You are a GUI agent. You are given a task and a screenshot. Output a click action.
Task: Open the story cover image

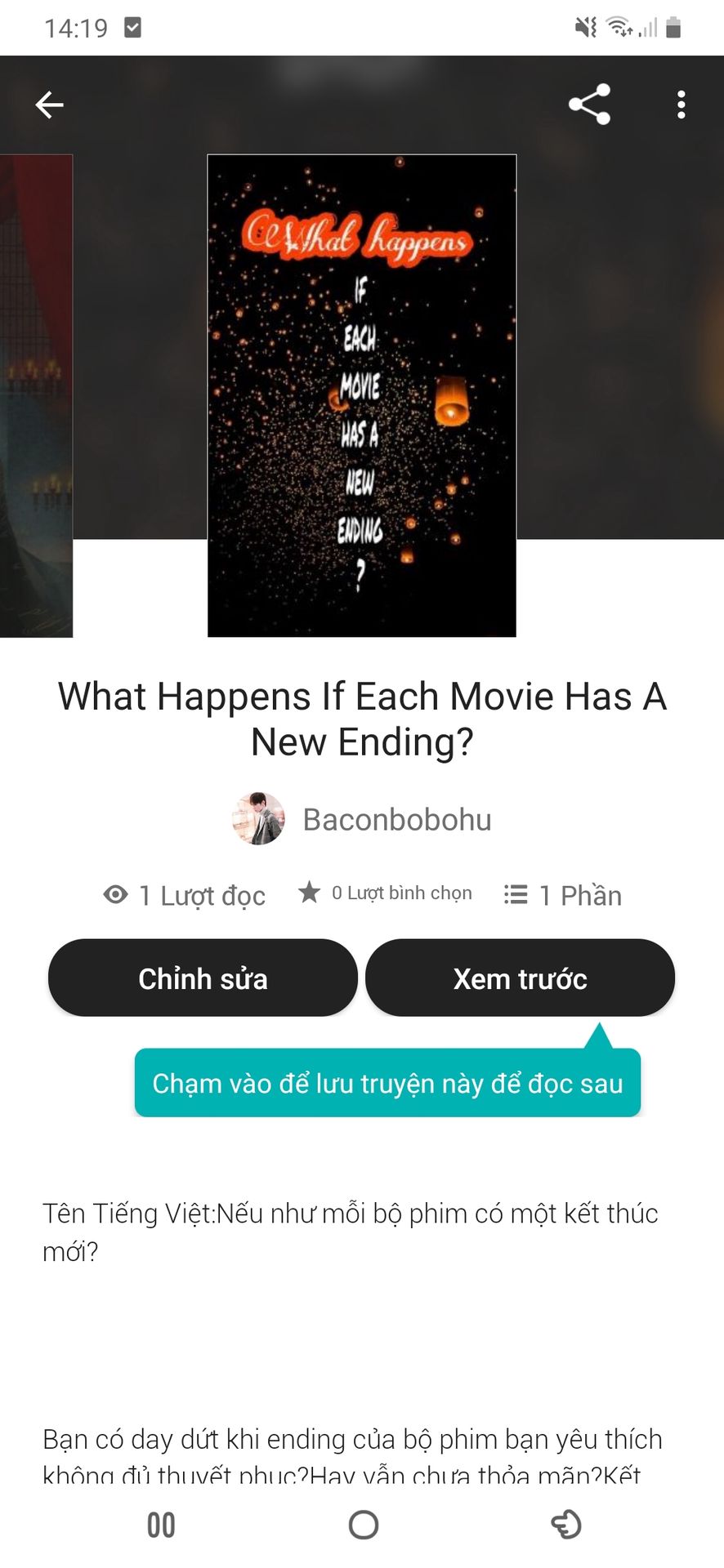coord(362,395)
